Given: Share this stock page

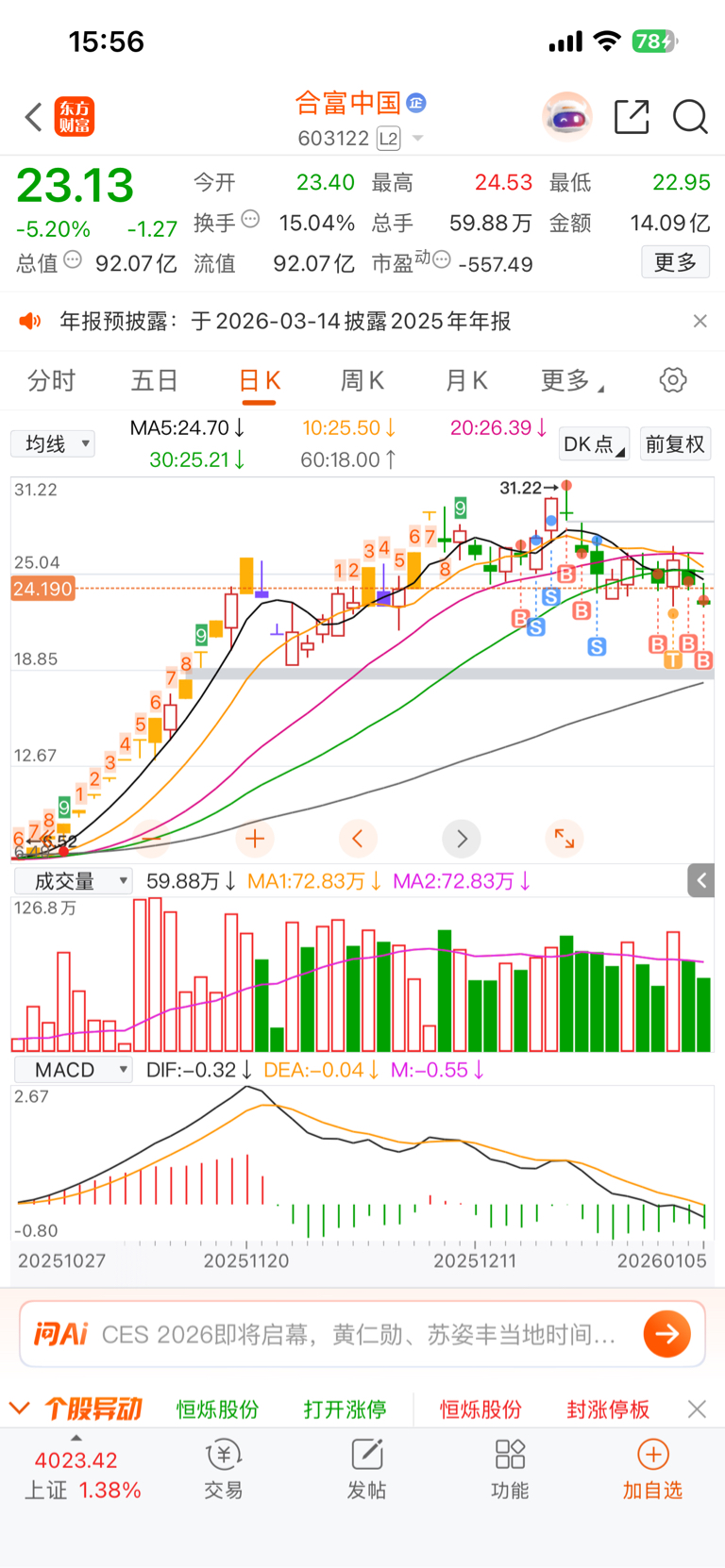Looking at the screenshot, I should 632,118.
